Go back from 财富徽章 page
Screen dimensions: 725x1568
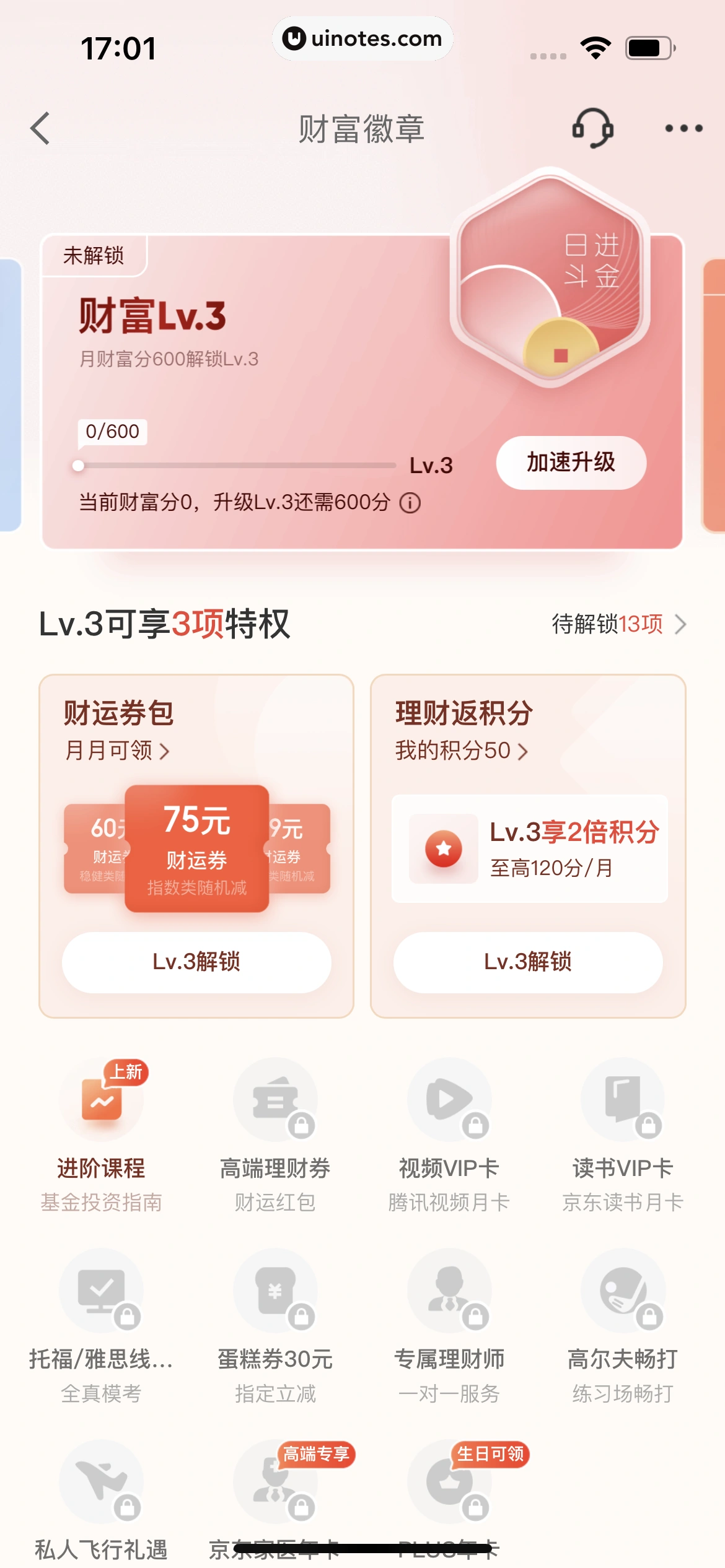click(41, 129)
